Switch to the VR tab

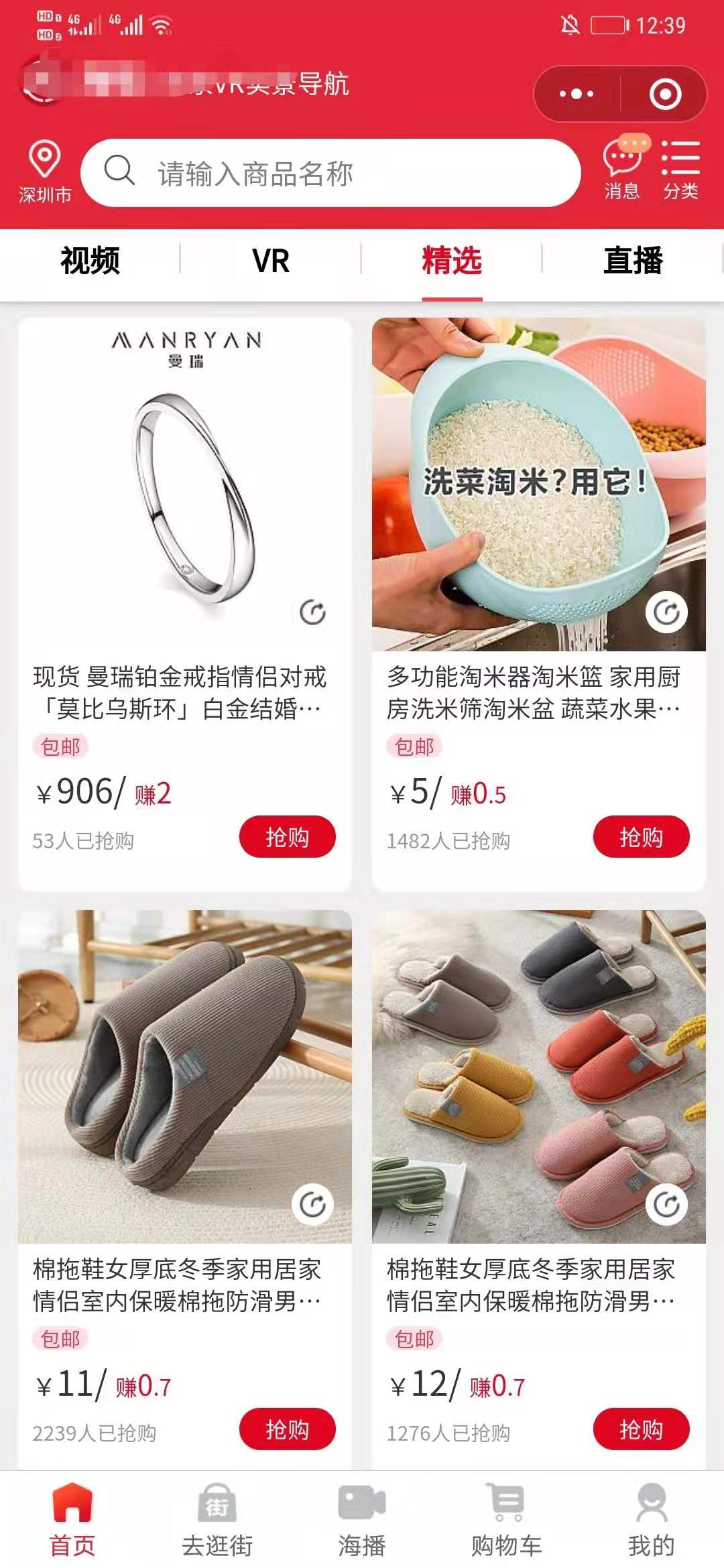click(271, 260)
